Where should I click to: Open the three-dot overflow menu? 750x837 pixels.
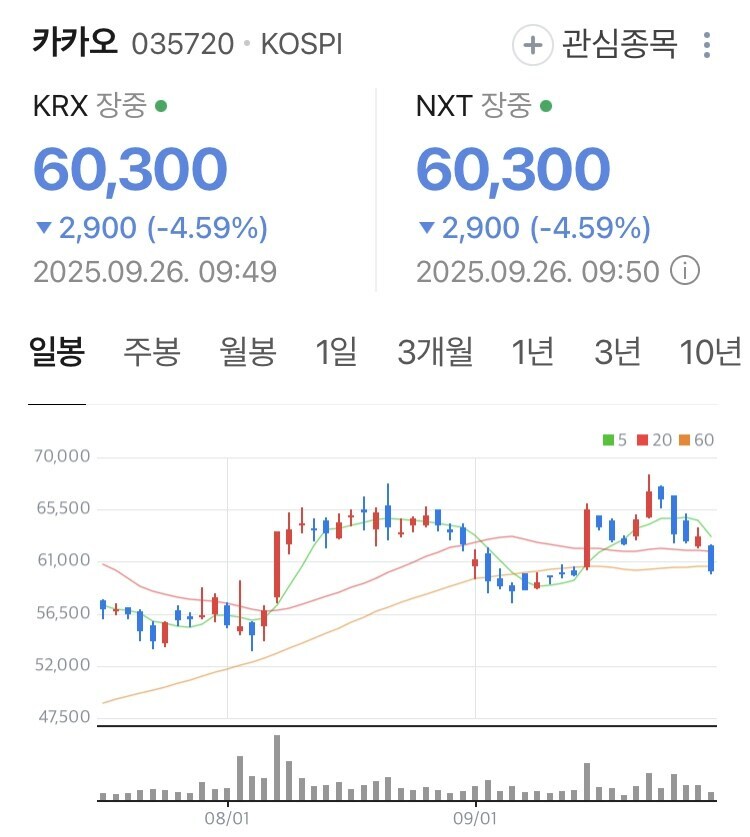click(707, 46)
